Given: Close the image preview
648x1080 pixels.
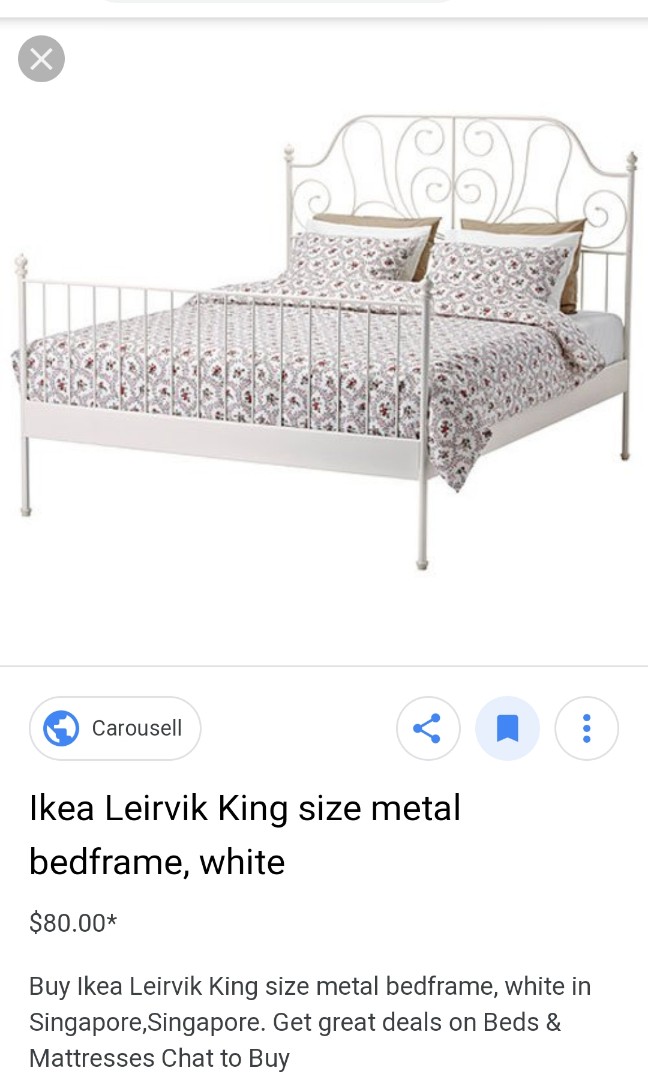Looking at the screenshot, I should tap(41, 59).
